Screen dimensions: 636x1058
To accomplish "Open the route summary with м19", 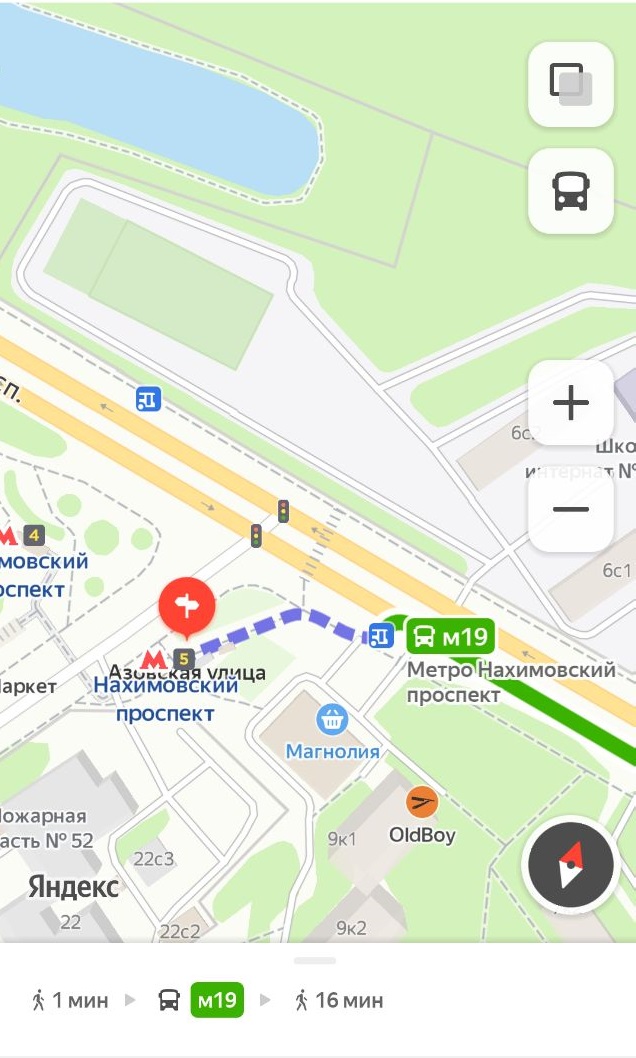I will pyautogui.click(x=207, y=1000).
